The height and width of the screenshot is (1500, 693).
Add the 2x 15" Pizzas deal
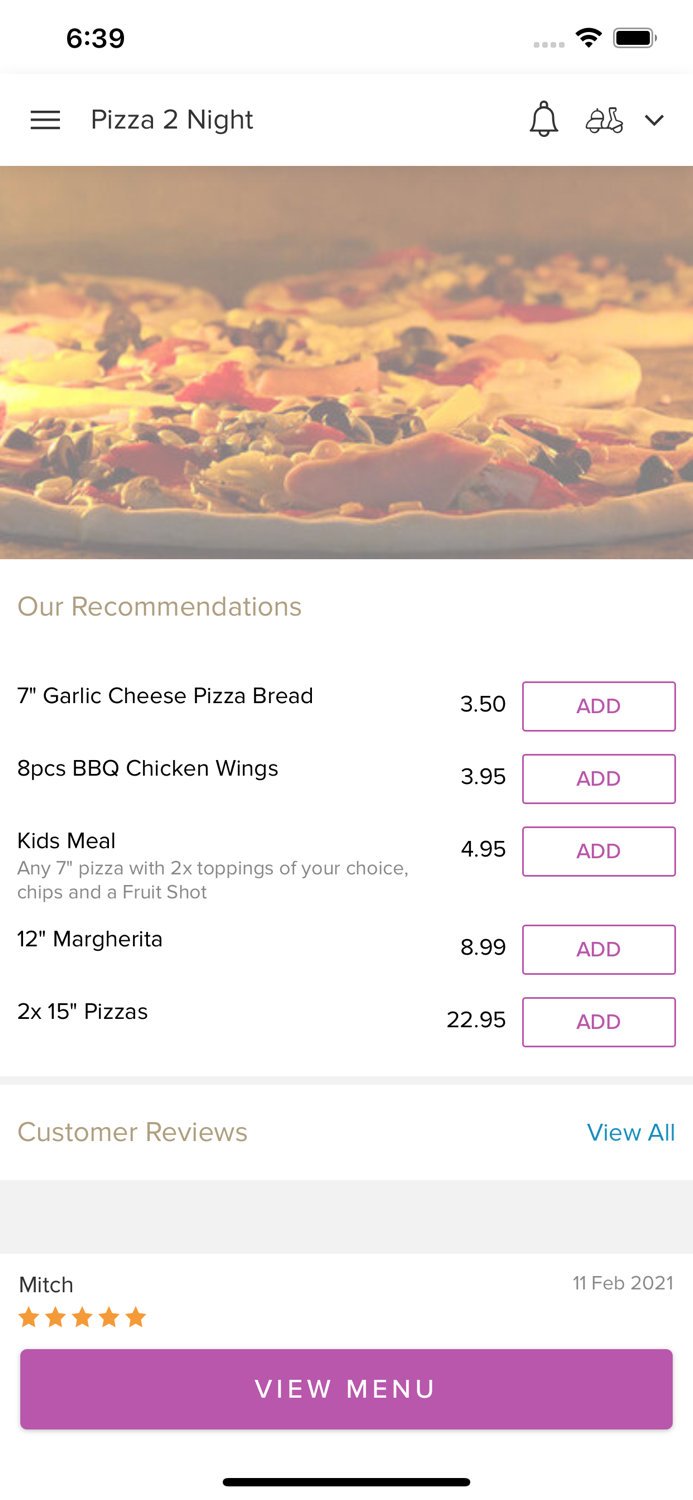pyautogui.click(x=598, y=1021)
